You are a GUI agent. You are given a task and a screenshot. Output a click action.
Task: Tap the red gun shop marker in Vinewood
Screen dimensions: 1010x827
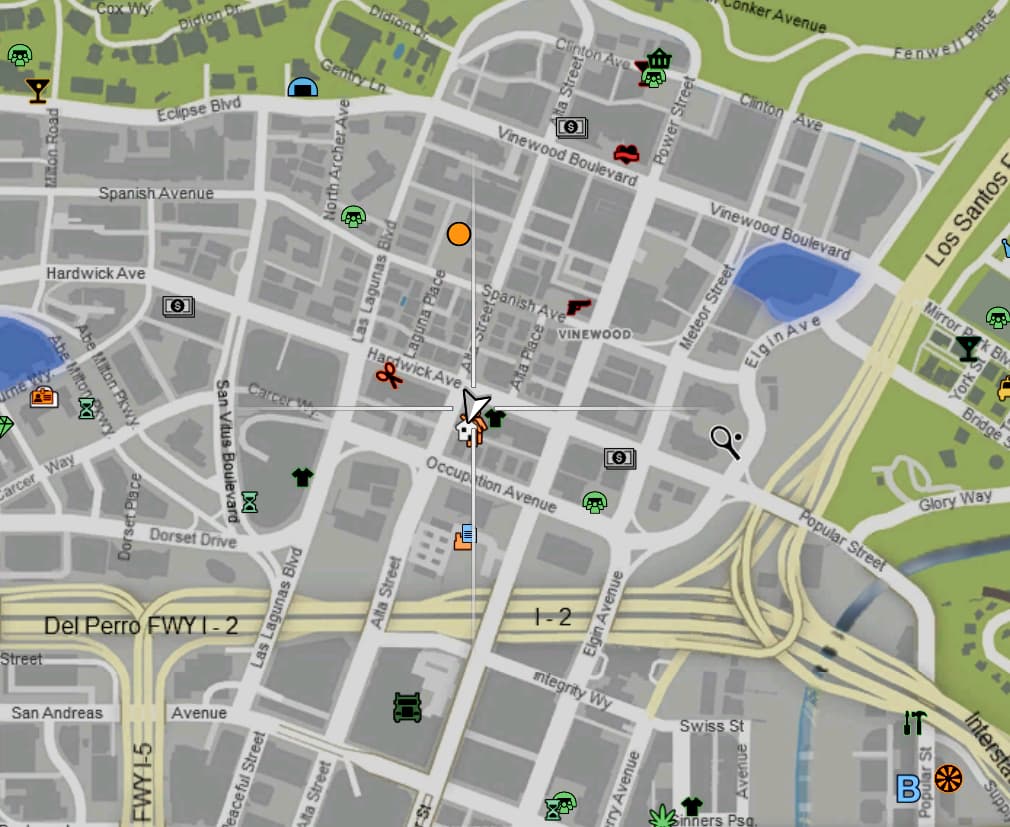point(578,307)
